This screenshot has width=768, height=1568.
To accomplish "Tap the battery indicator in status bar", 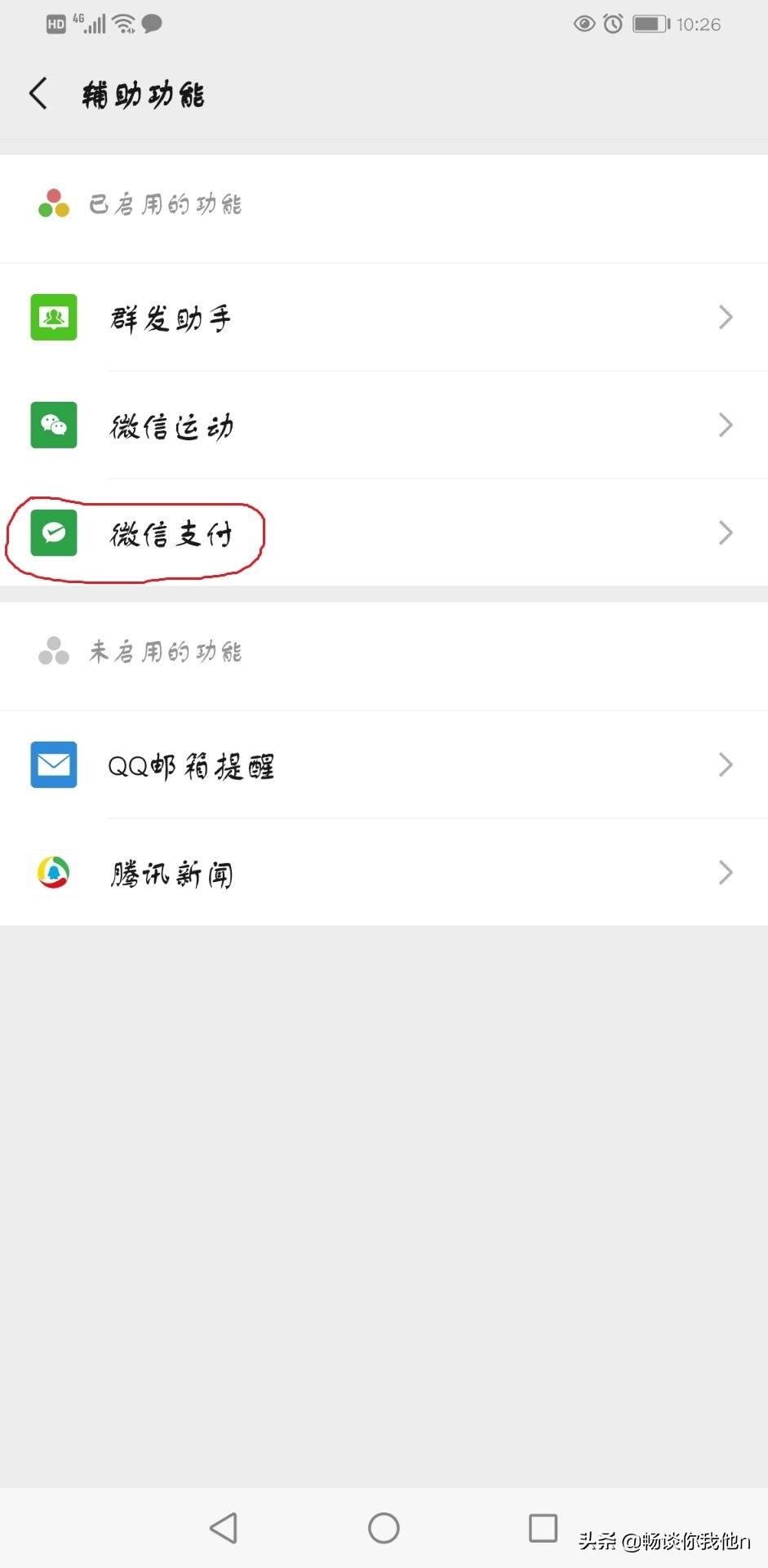I will (x=647, y=24).
